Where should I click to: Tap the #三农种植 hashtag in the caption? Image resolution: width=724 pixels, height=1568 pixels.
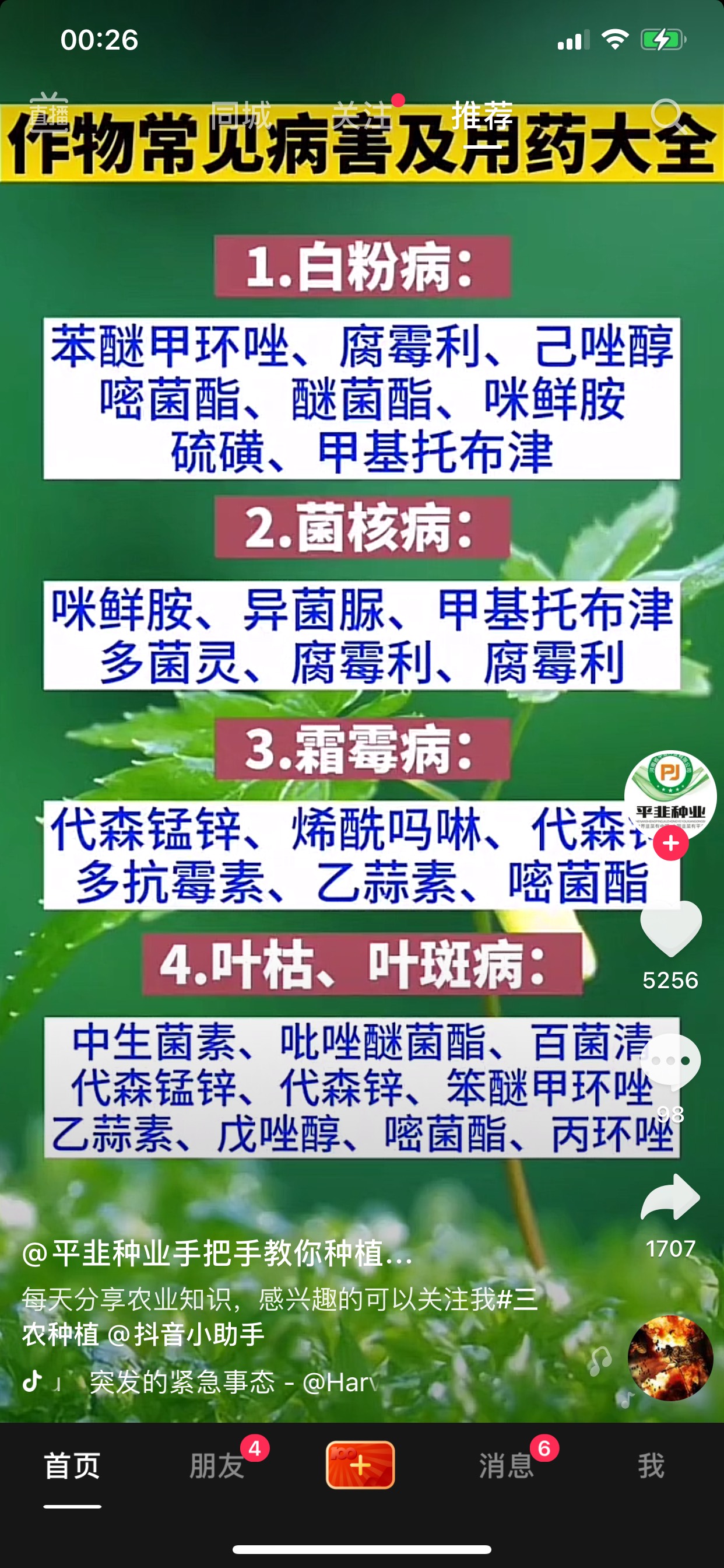coord(280,1317)
